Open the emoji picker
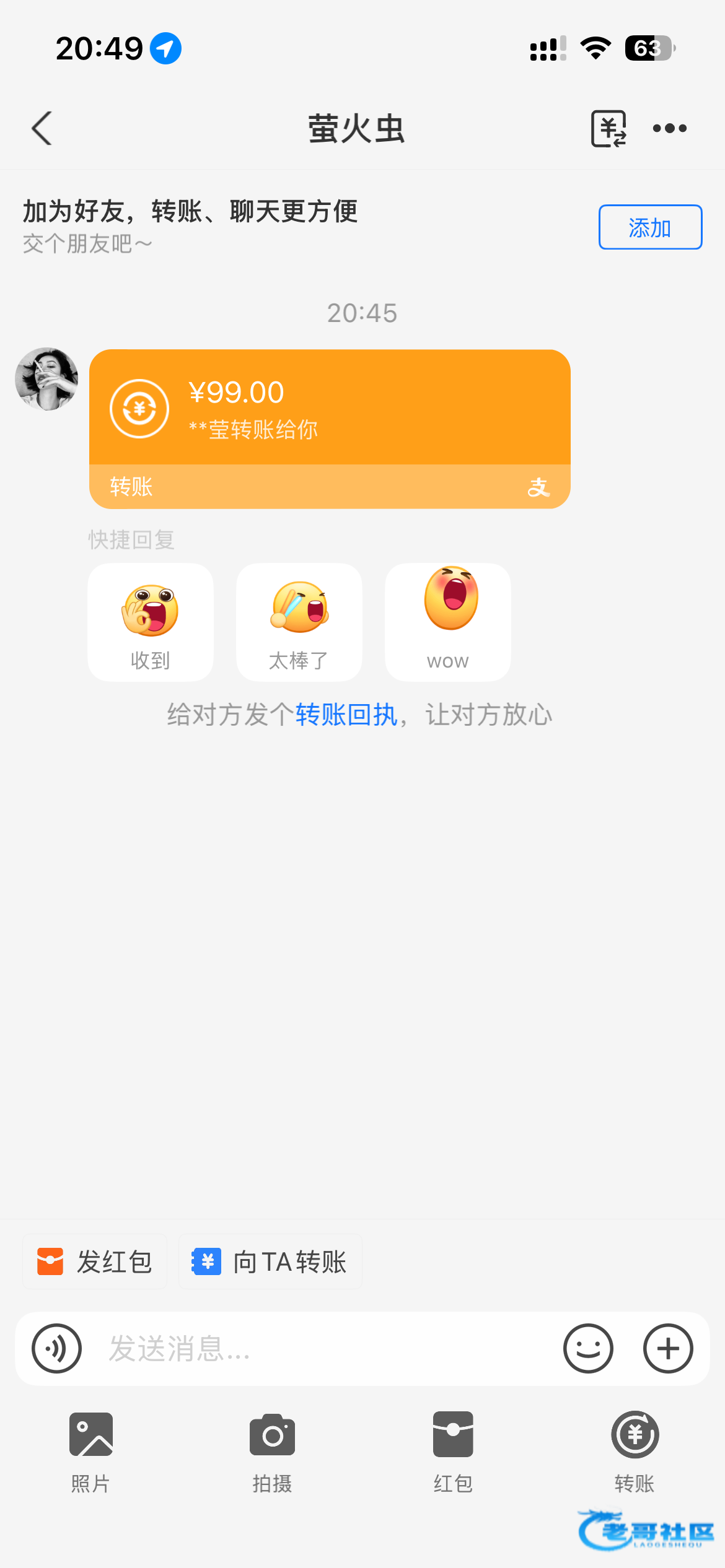The image size is (725, 1568). click(588, 1348)
